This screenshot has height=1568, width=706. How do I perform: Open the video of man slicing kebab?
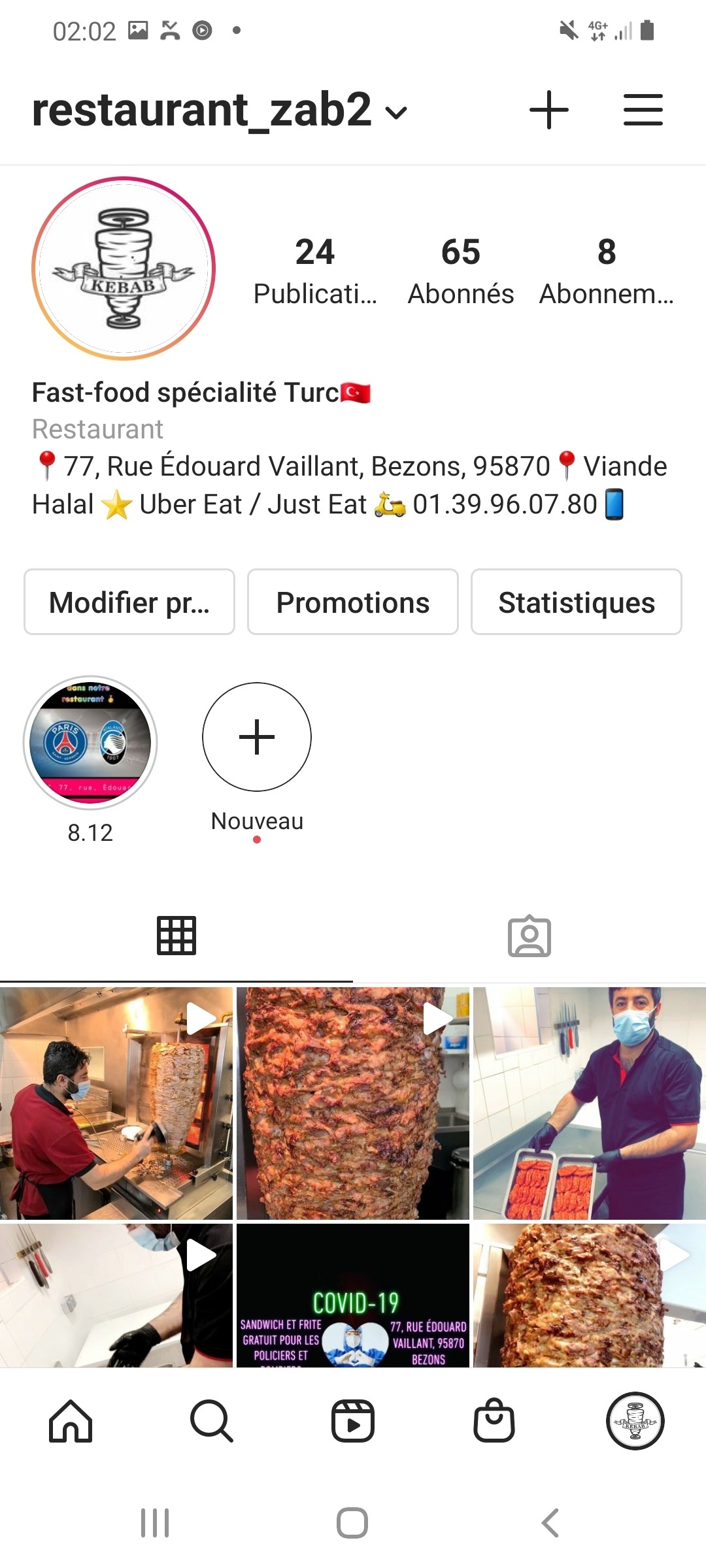116,1103
